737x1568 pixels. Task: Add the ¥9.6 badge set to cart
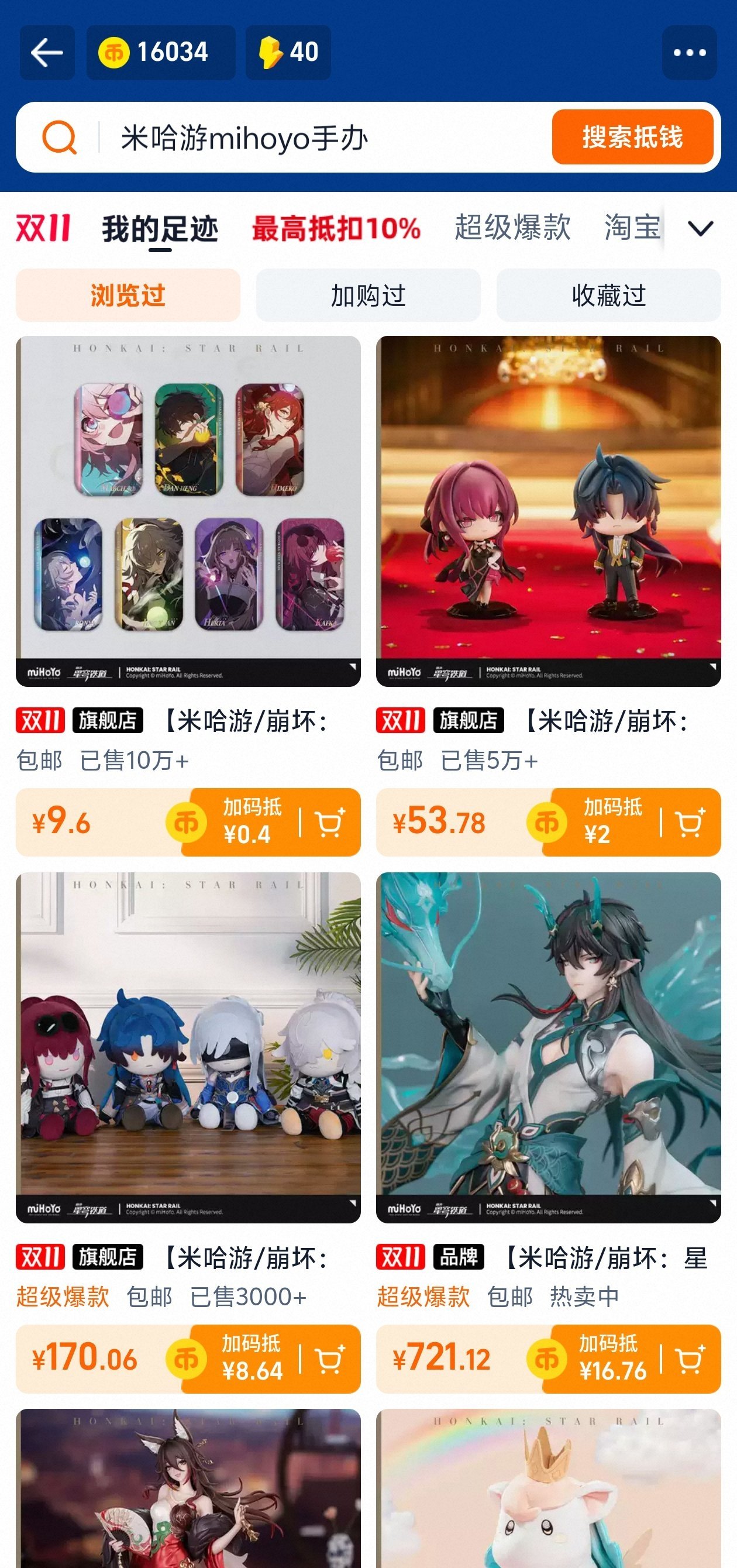[x=330, y=823]
